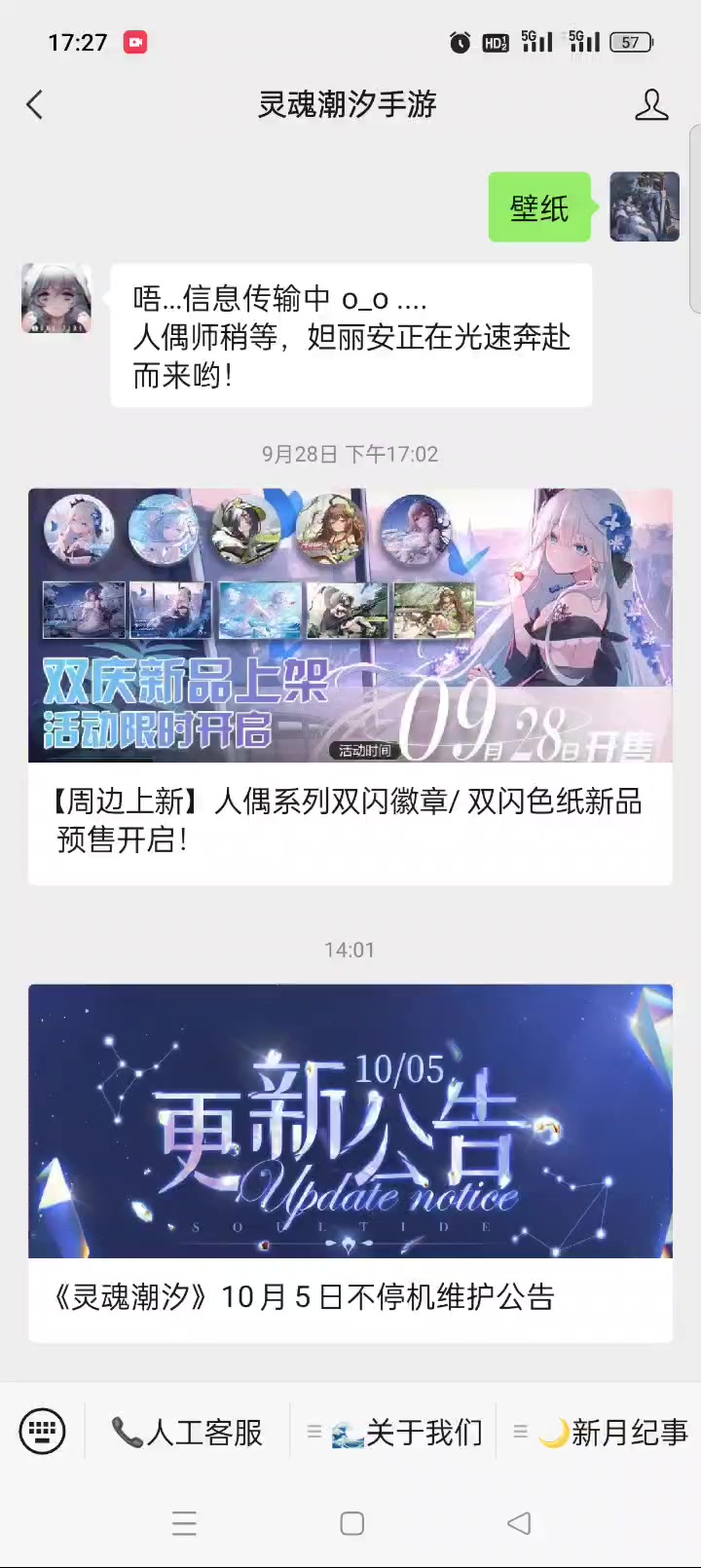Expand the 关于我们 menu
Viewport: 701px width, 1568px height.
tap(394, 1433)
